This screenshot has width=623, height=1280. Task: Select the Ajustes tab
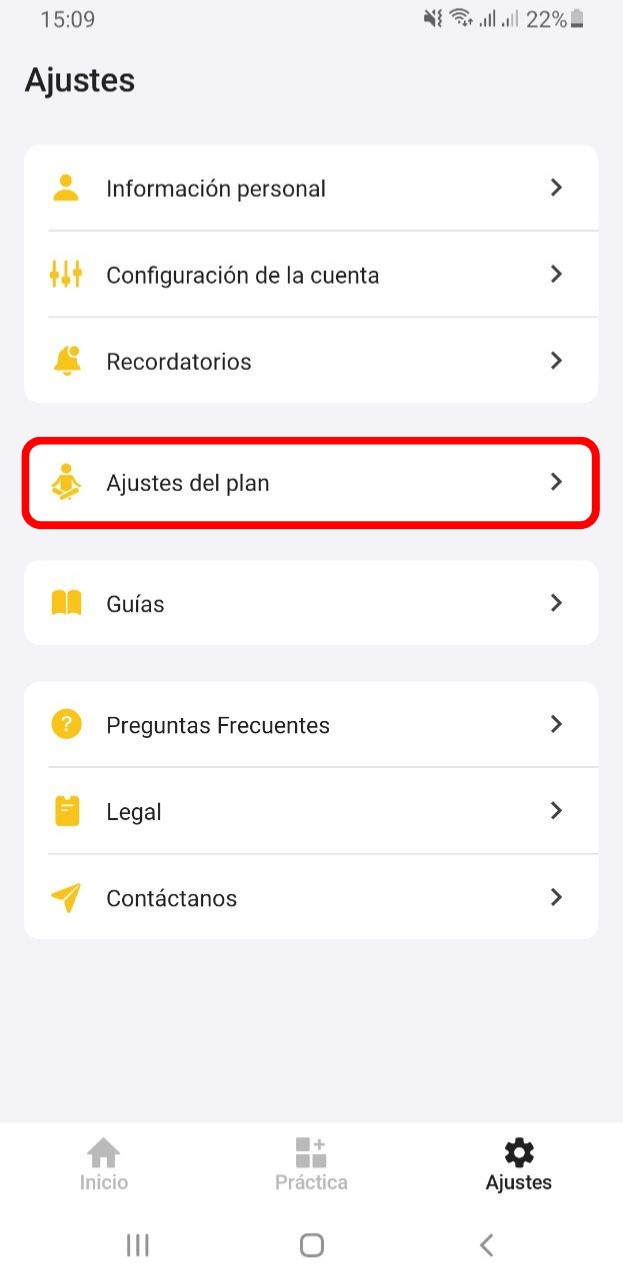[x=518, y=1165]
